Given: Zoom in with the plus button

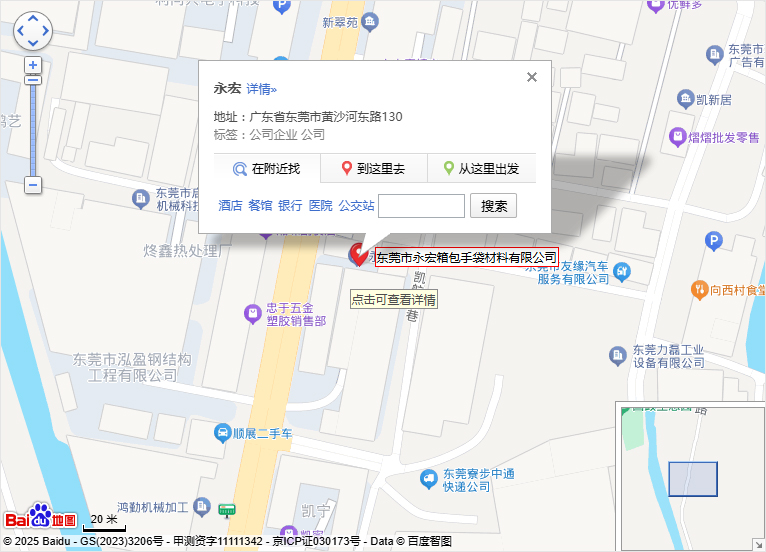Looking at the screenshot, I should [33, 65].
